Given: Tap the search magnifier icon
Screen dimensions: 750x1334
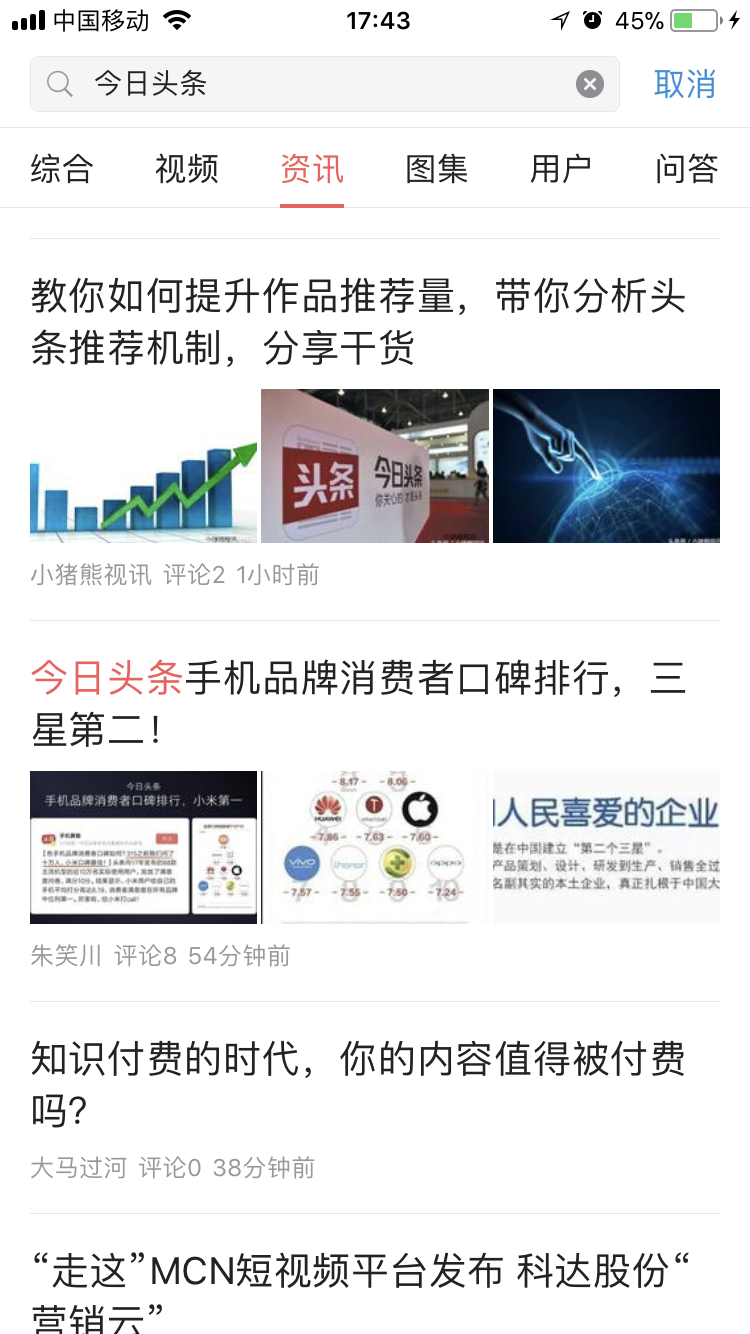Looking at the screenshot, I should pyautogui.click(x=58, y=84).
